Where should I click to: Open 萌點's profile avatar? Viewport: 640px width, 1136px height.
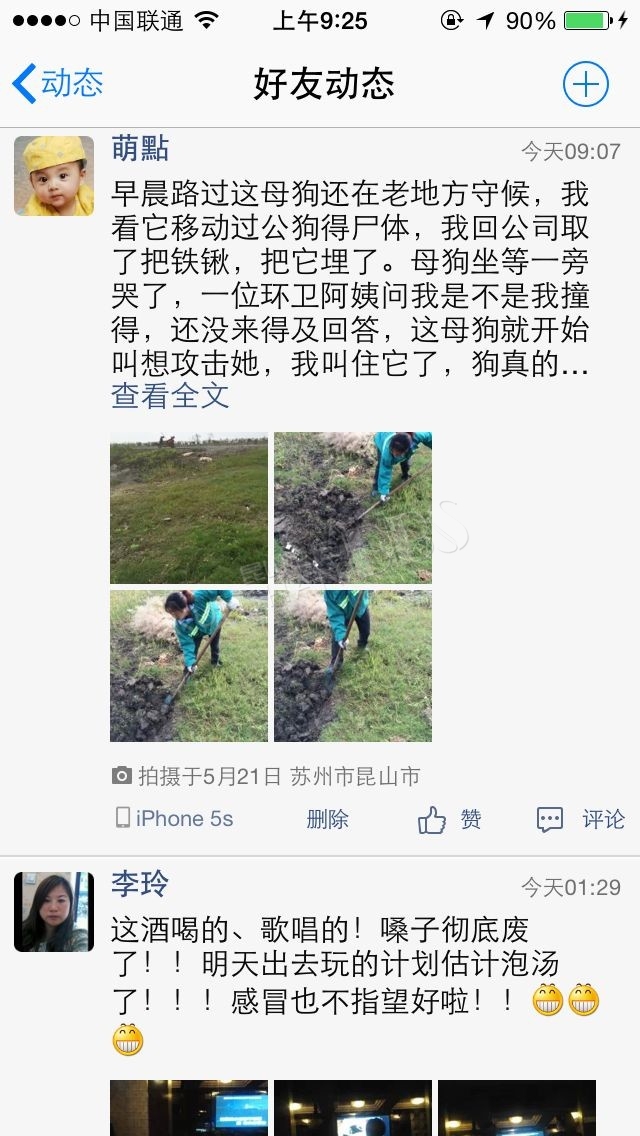[x=54, y=176]
